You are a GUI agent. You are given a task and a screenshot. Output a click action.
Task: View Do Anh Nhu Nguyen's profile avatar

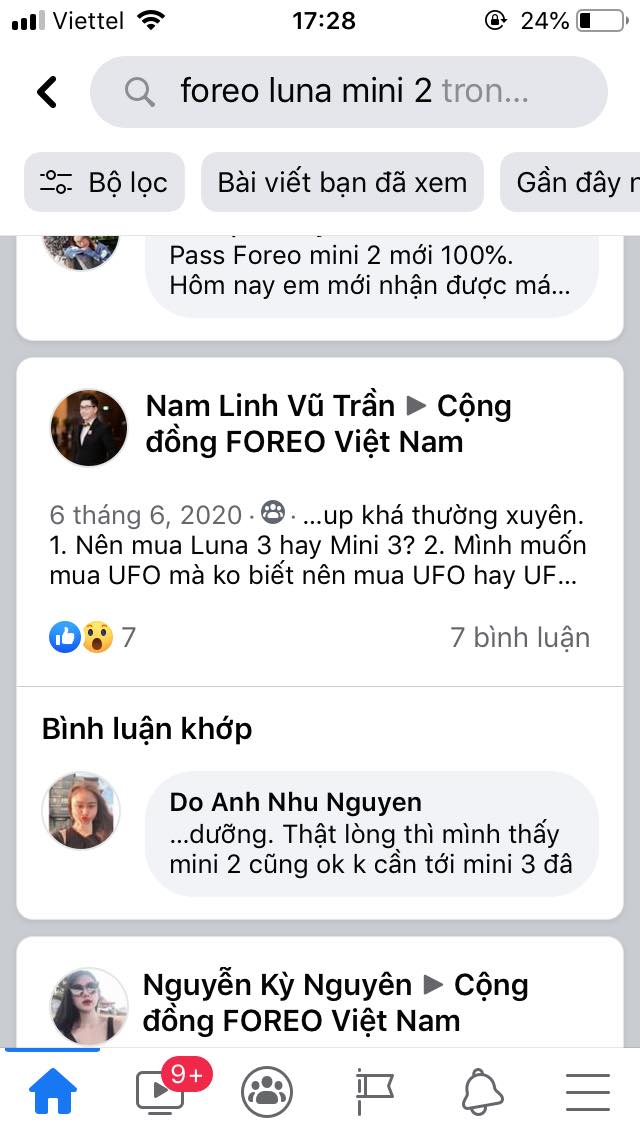pyautogui.click(x=81, y=810)
